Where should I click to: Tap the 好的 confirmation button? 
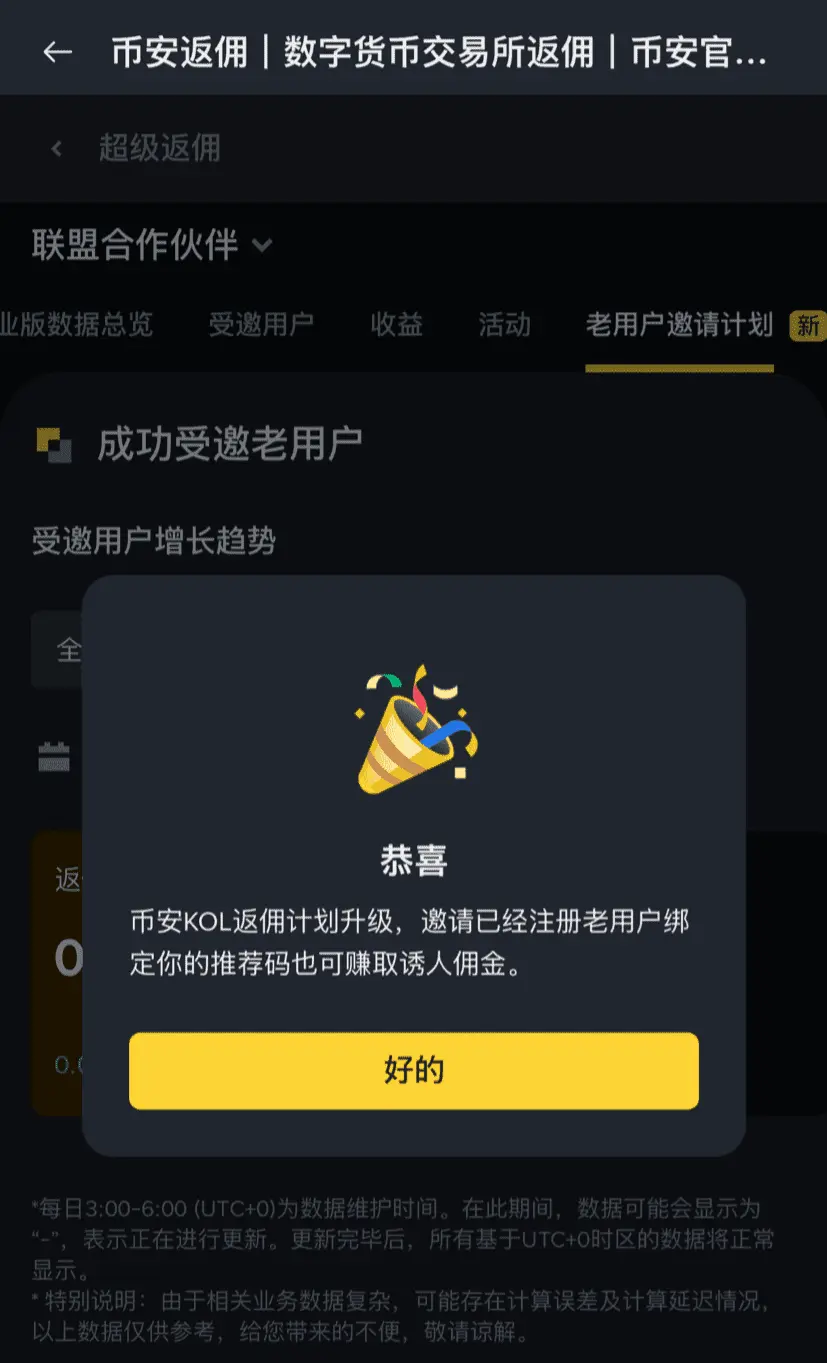click(413, 1070)
